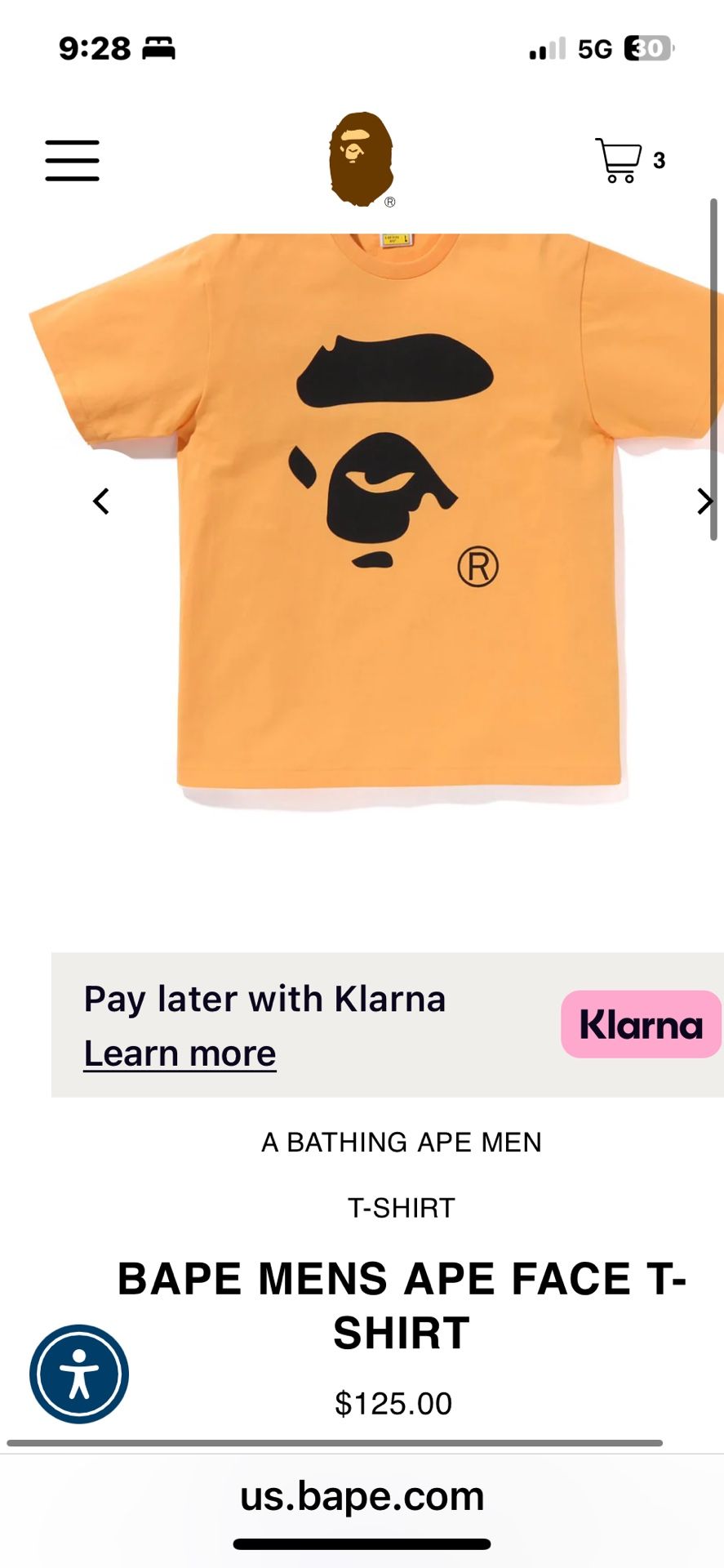Image resolution: width=724 pixels, height=1568 pixels.
Task: Open the hamburger navigation menu
Action: [x=72, y=160]
